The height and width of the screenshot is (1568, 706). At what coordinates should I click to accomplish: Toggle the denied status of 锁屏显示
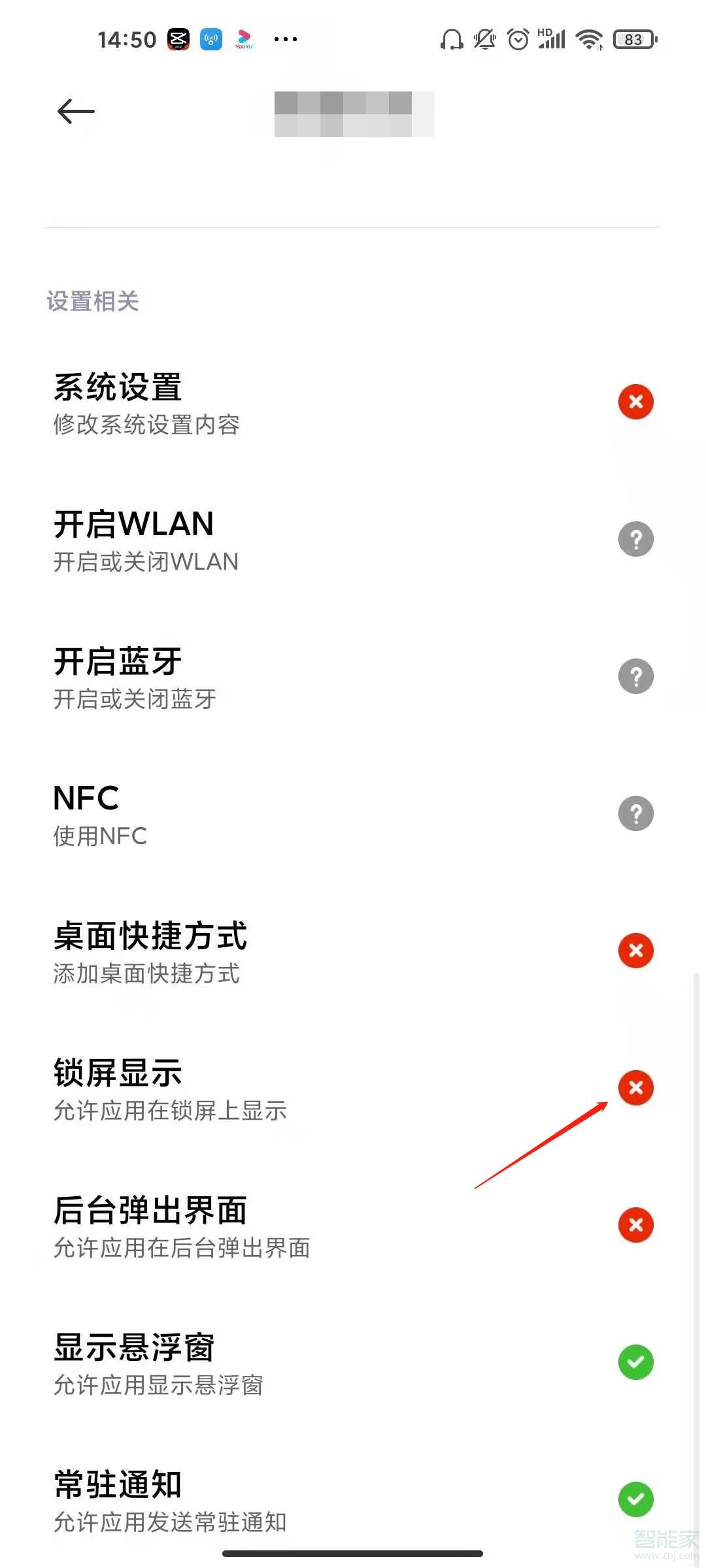[635, 1088]
